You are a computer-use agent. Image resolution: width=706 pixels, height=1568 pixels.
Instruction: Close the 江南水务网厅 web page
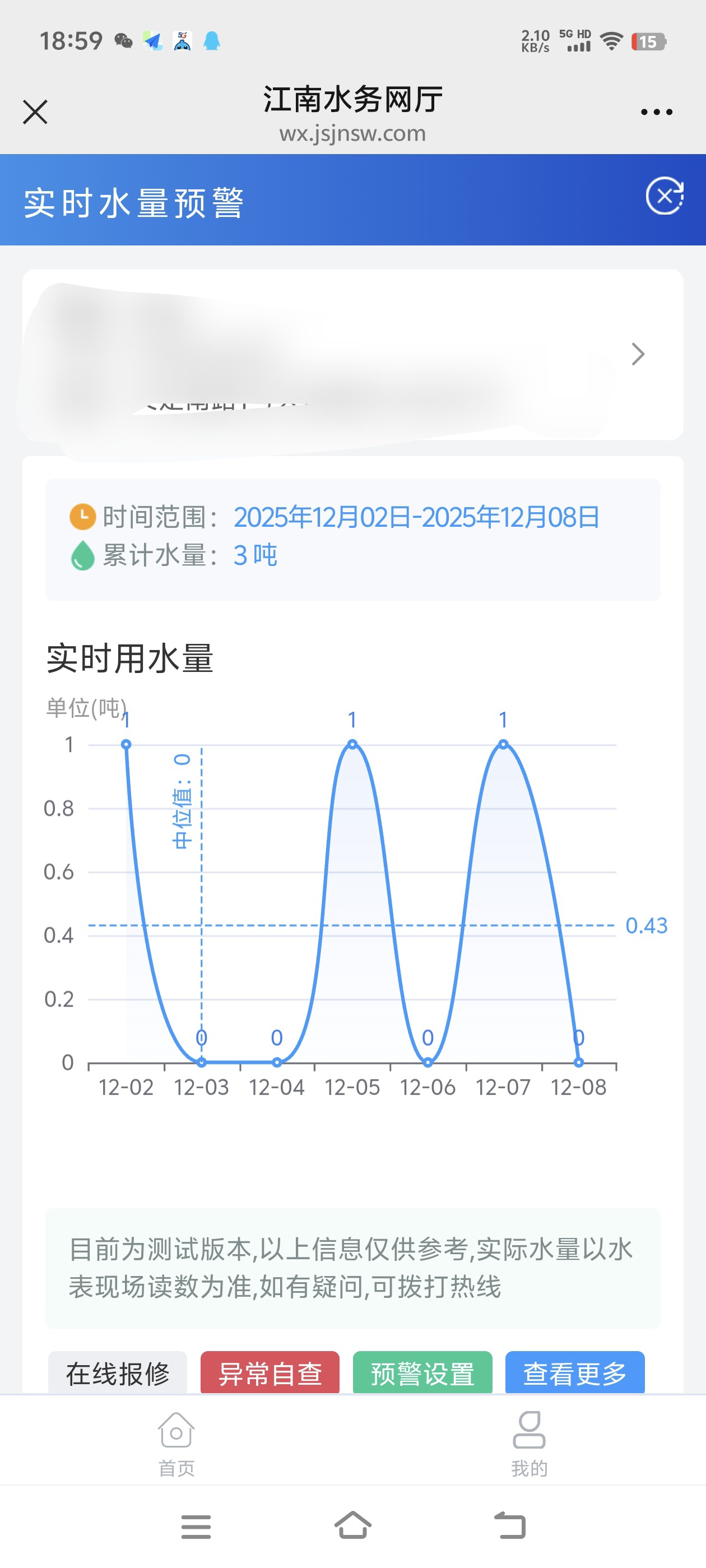click(35, 112)
